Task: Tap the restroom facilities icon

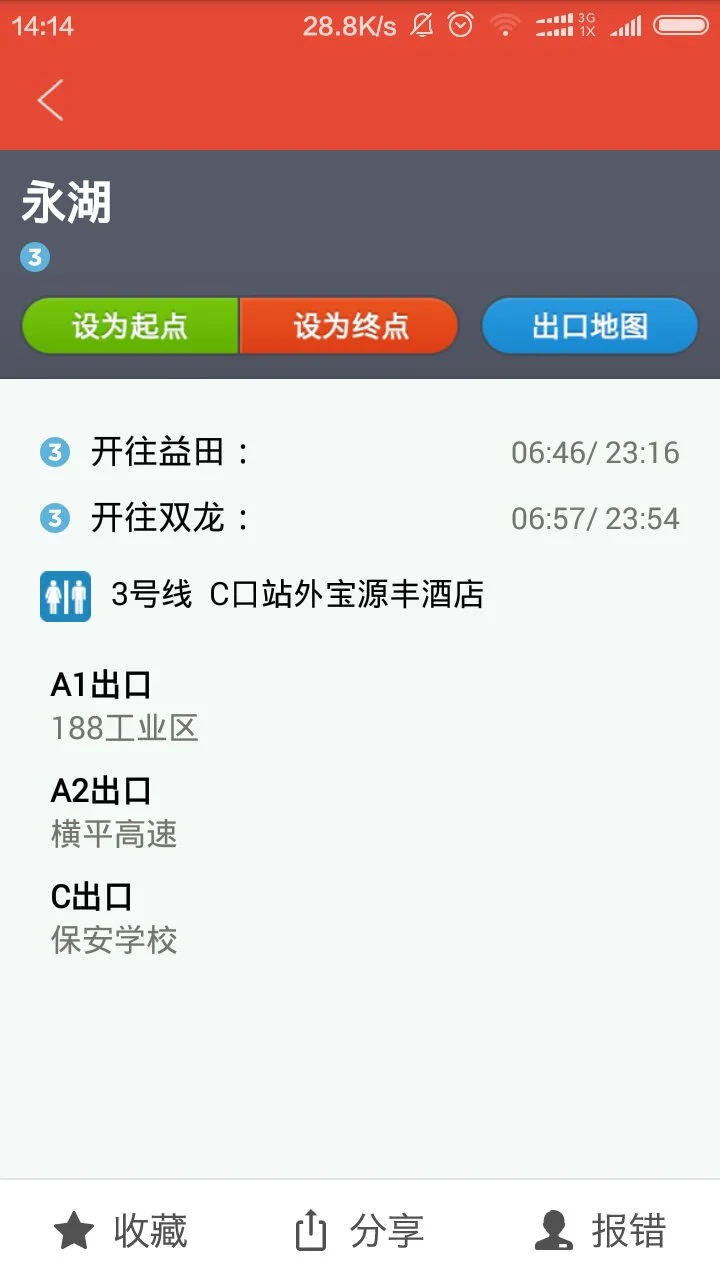Action: (65, 594)
